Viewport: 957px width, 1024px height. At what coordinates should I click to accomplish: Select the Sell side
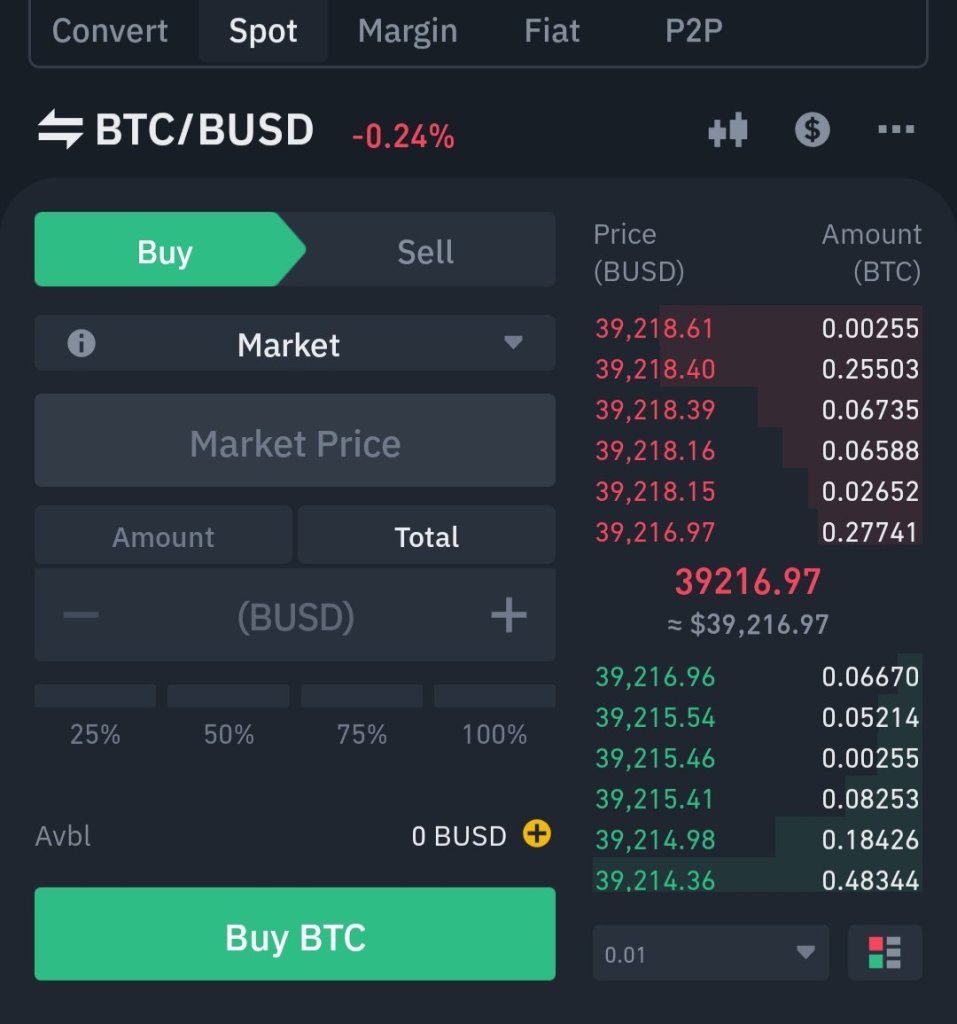click(426, 252)
